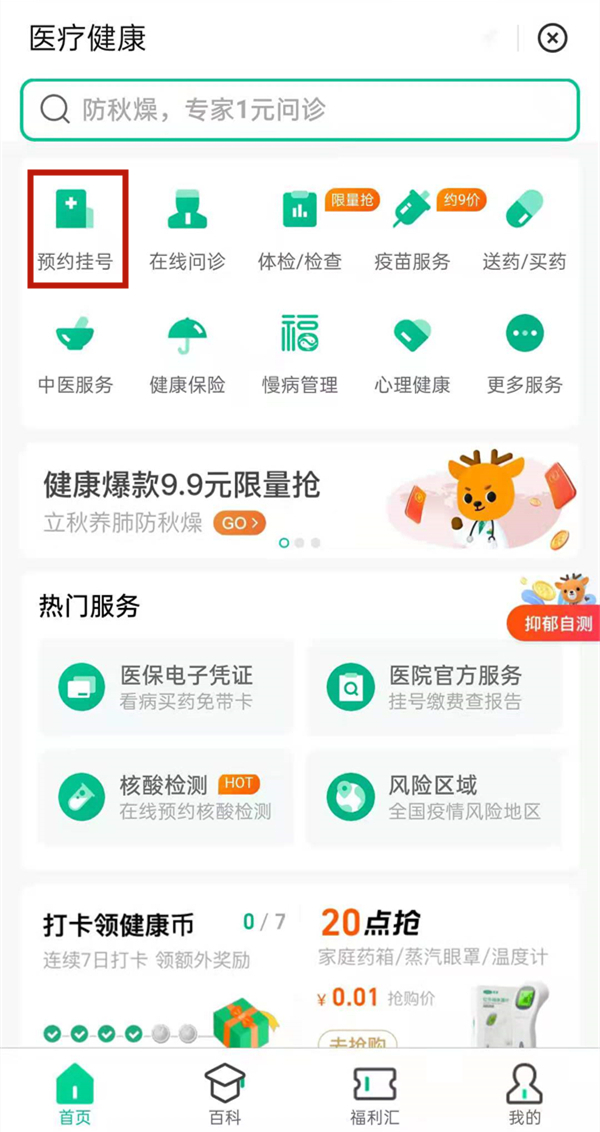Book 核酸检测 online

pyautogui.click(x=166, y=797)
